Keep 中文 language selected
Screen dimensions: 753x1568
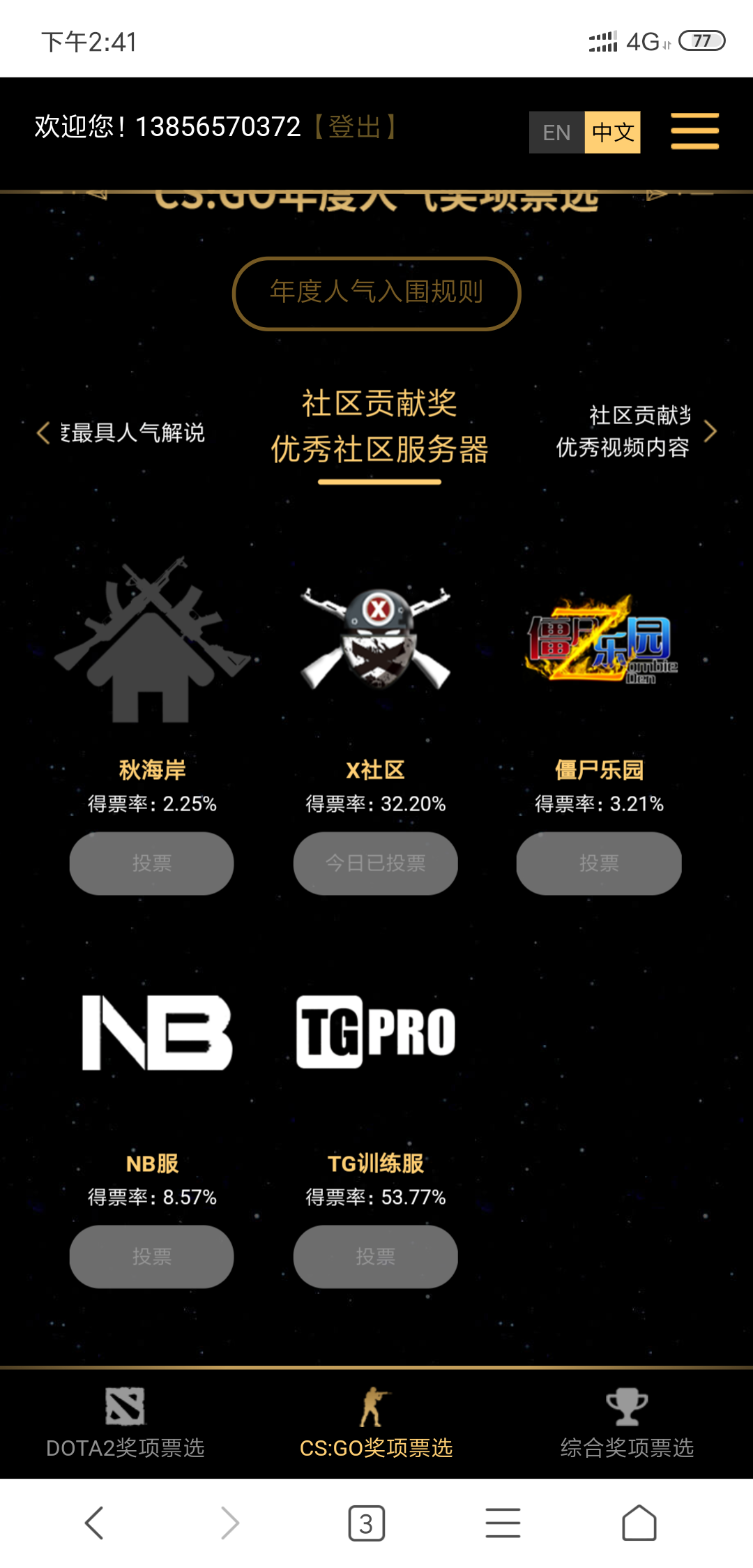click(x=612, y=132)
